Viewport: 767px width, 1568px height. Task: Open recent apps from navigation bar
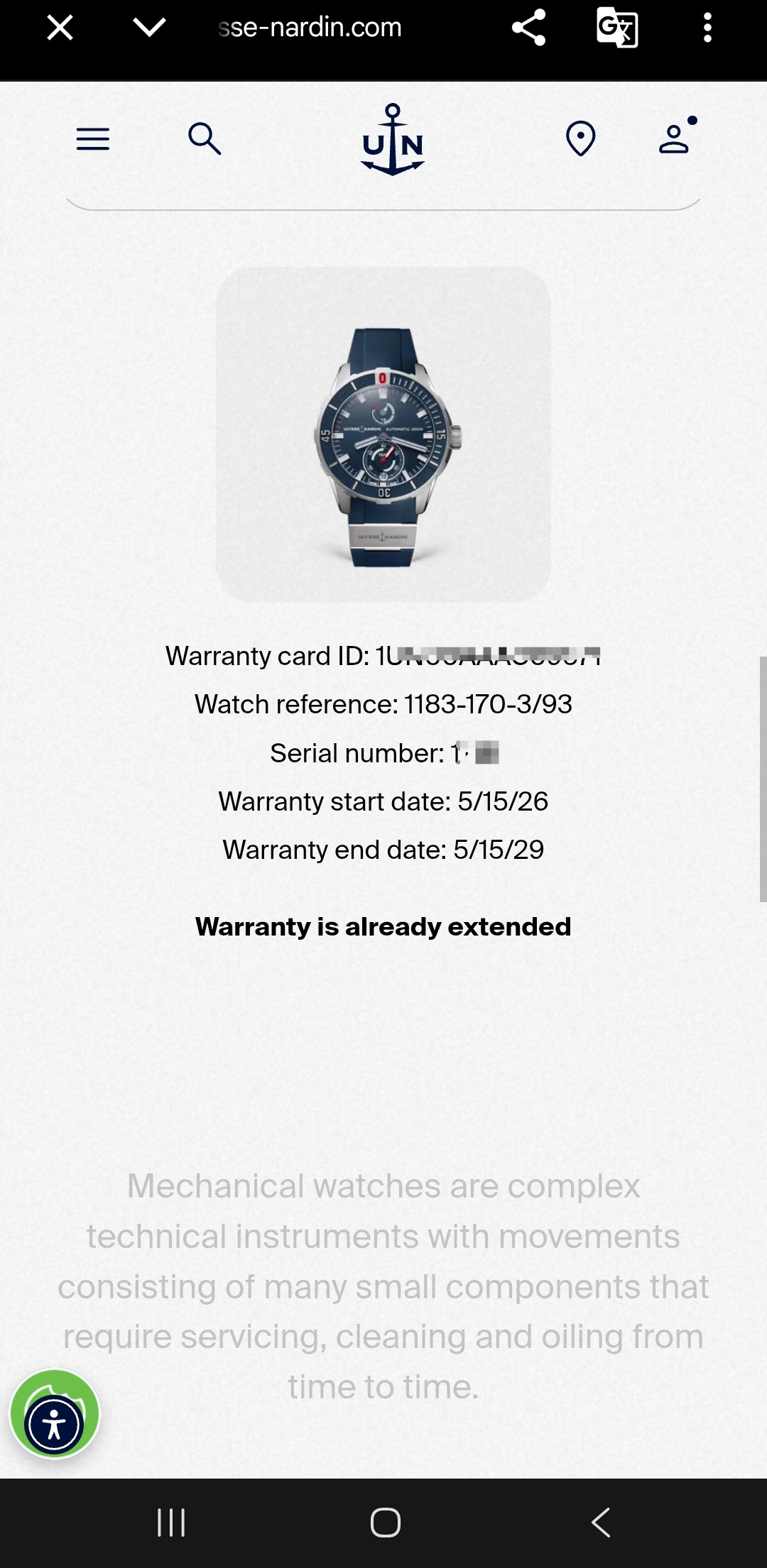(x=171, y=1523)
